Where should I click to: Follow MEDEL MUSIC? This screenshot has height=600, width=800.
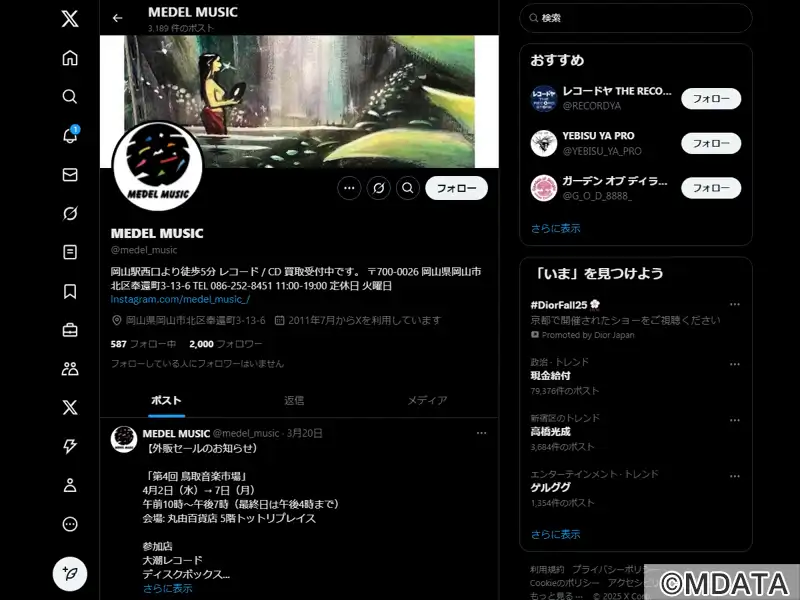pyautogui.click(x=456, y=188)
